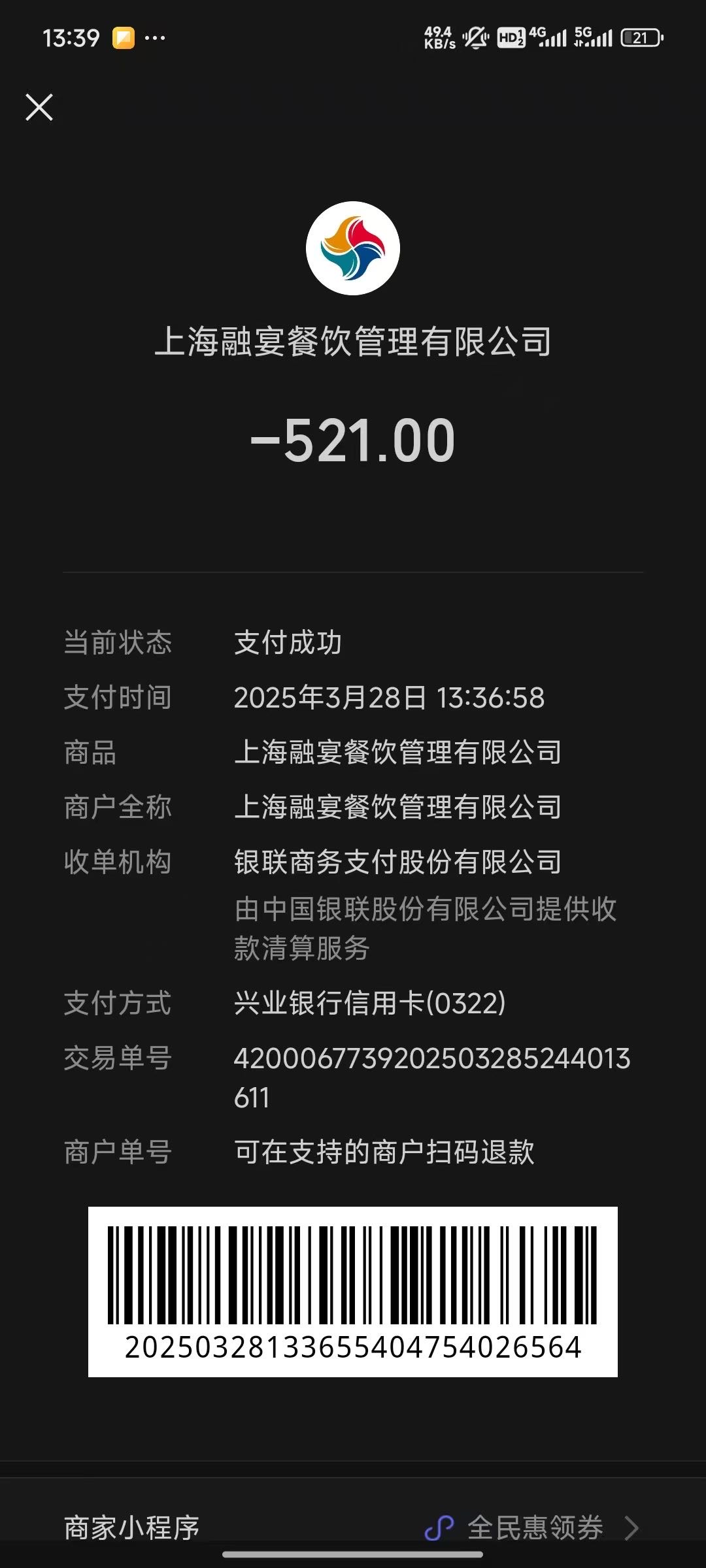
Task: Close the payment details page
Action: pyautogui.click(x=39, y=107)
